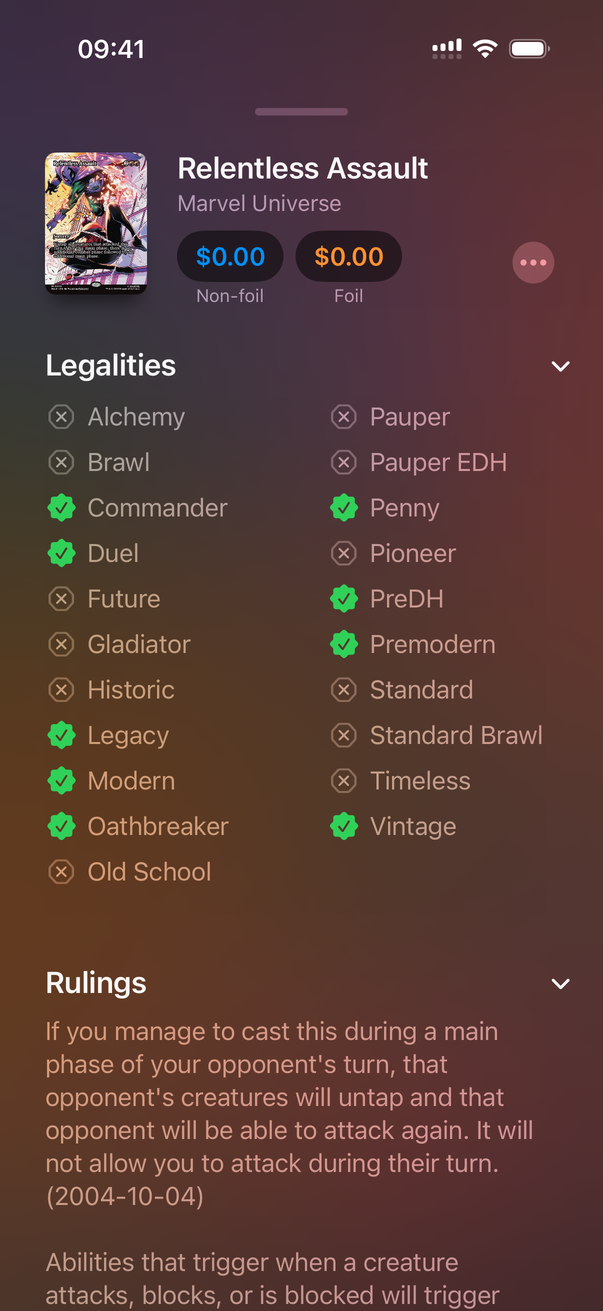This screenshot has height=1311, width=603.
Task: View the Relentless Assault card image
Action: (x=96, y=223)
